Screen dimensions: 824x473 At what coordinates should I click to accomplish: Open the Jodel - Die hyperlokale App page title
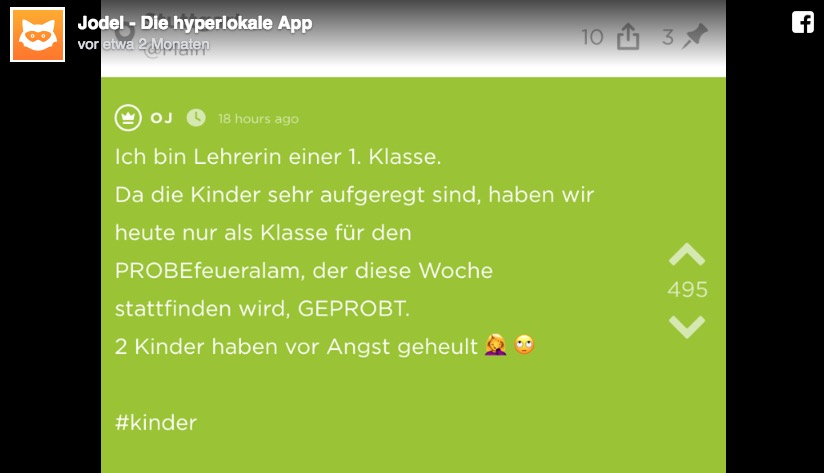pyautogui.click(x=195, y=23)
